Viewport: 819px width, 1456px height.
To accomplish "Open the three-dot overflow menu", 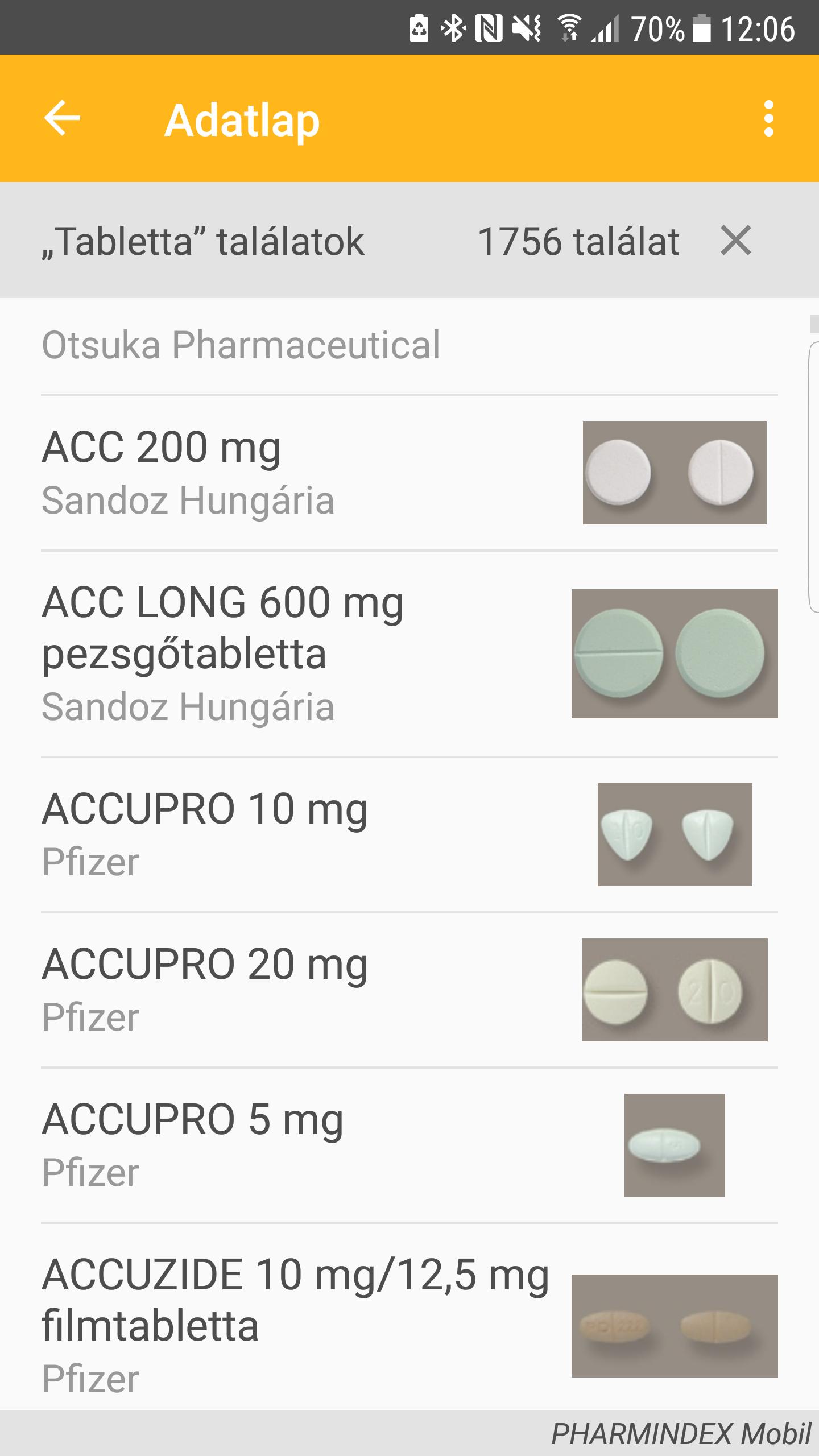I will tap(768, 118).
